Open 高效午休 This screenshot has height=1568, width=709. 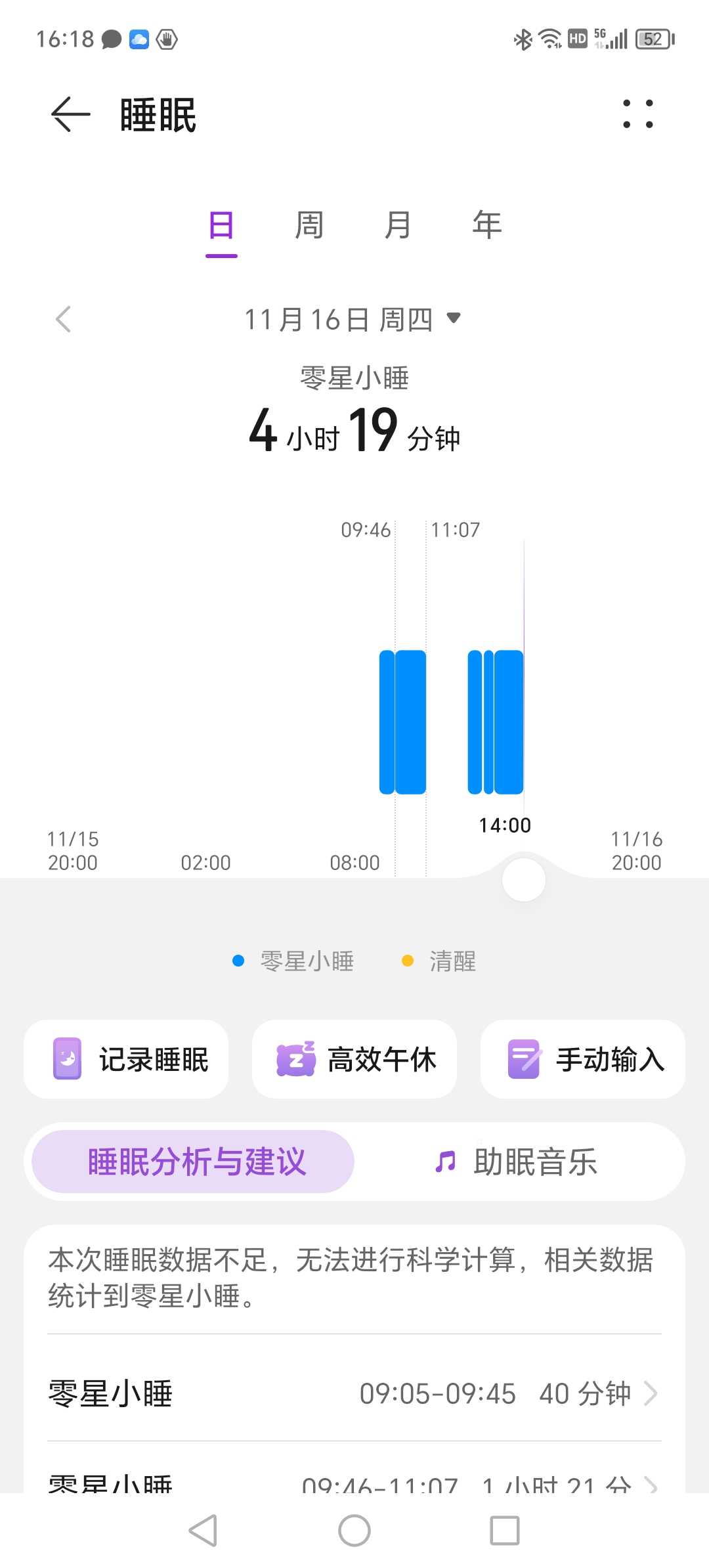tap(354, 1059)
